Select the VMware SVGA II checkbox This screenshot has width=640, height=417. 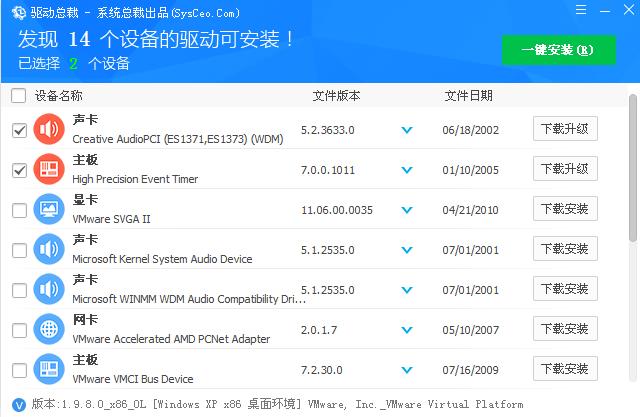19,210
